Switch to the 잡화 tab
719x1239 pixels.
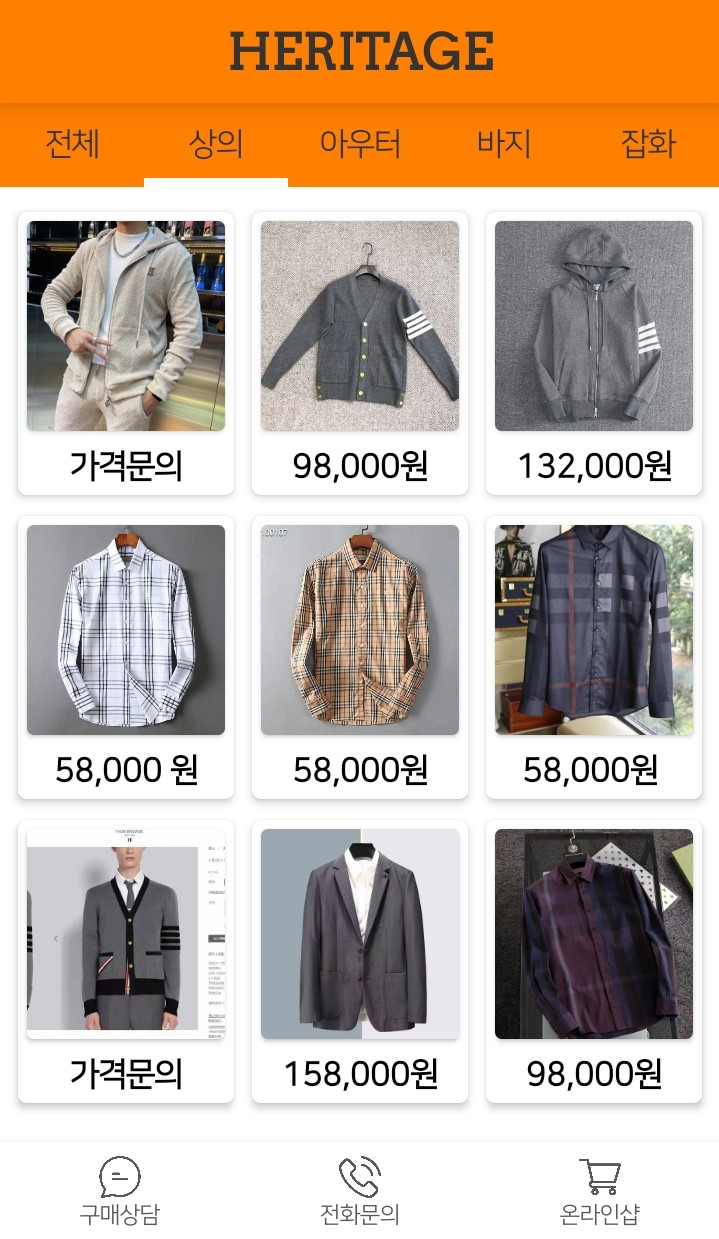point(648,145)
